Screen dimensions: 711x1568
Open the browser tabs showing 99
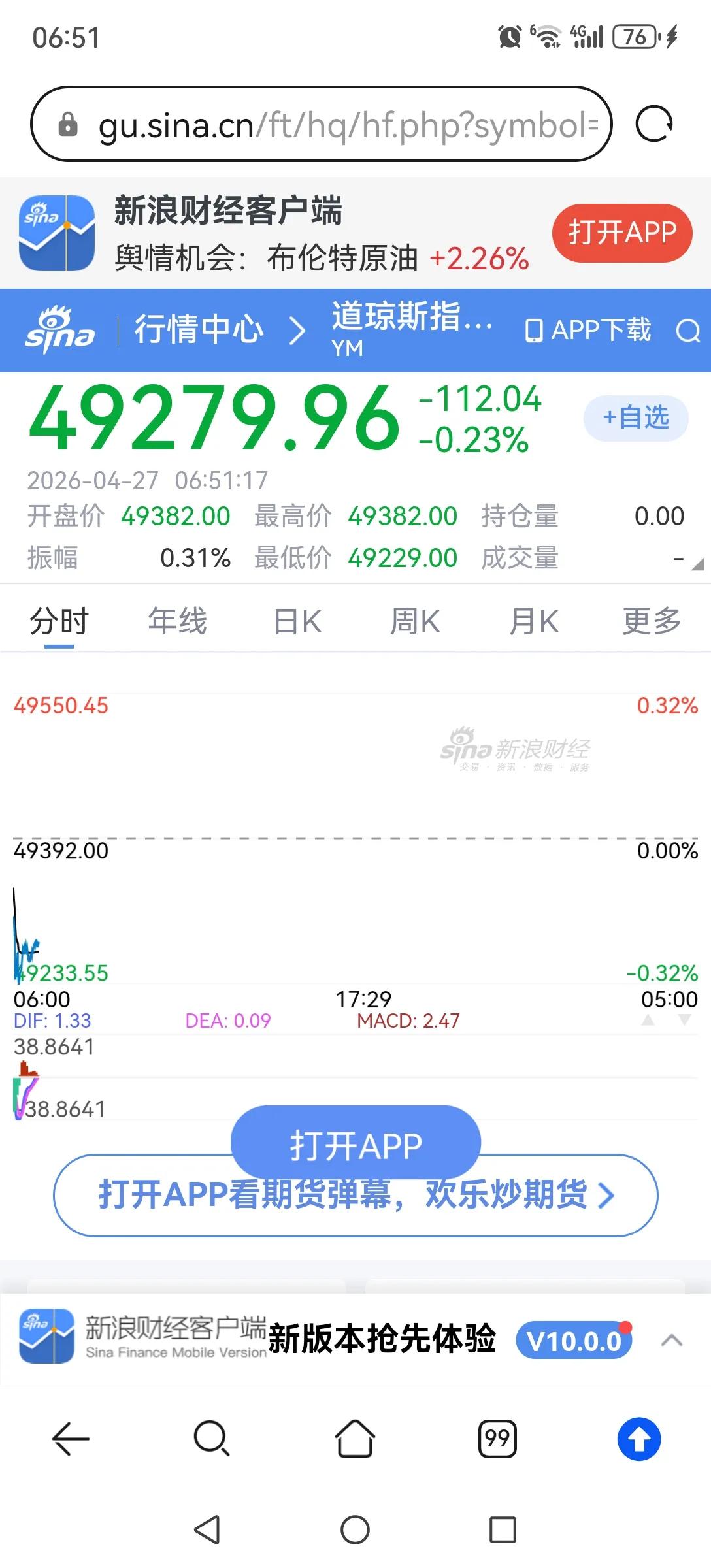[x=497, y=1439]
